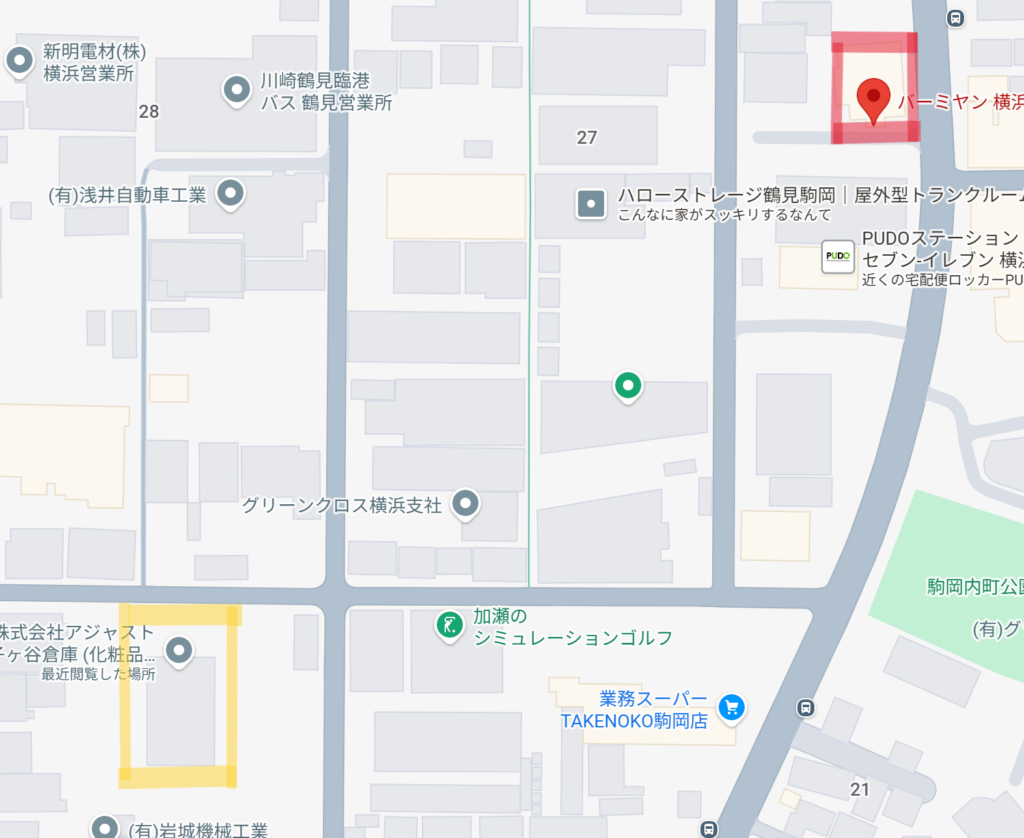Tap the bus stop icon beside 業務スーパー
Screen dimensions: 1024x838
(x=806, y=708)
